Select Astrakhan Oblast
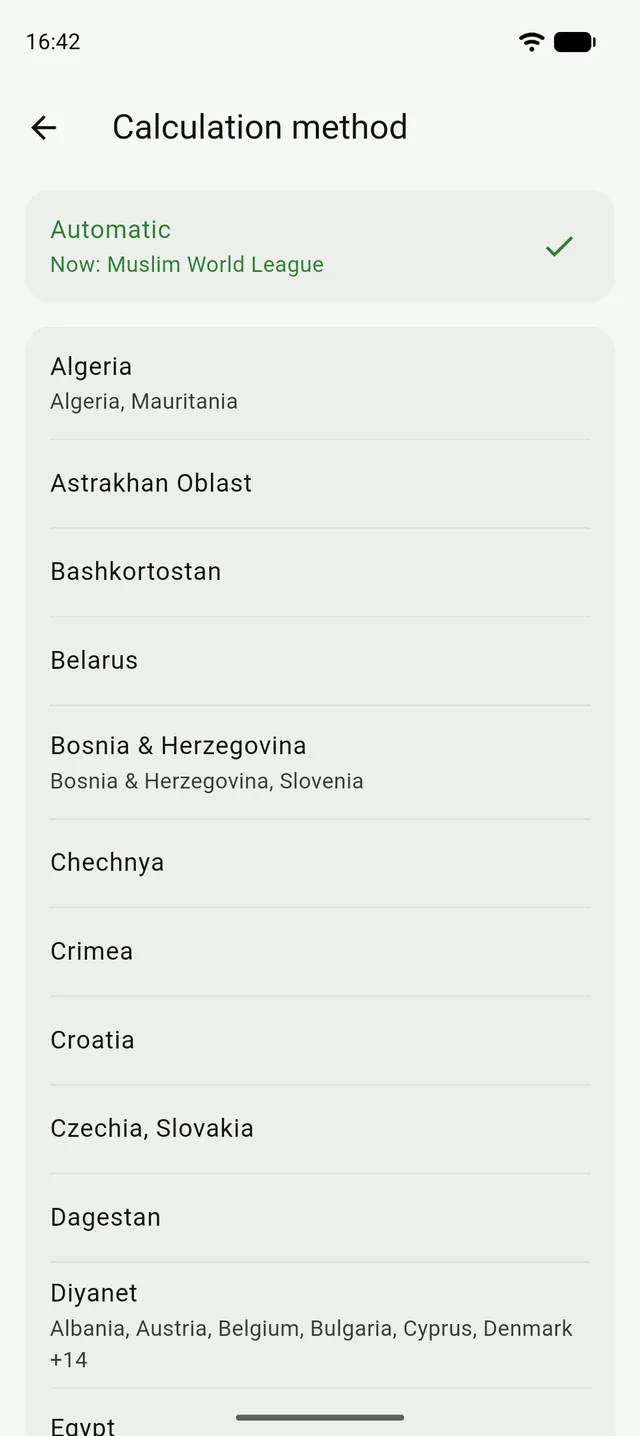640x1436 pixels. tap(320, 483)
